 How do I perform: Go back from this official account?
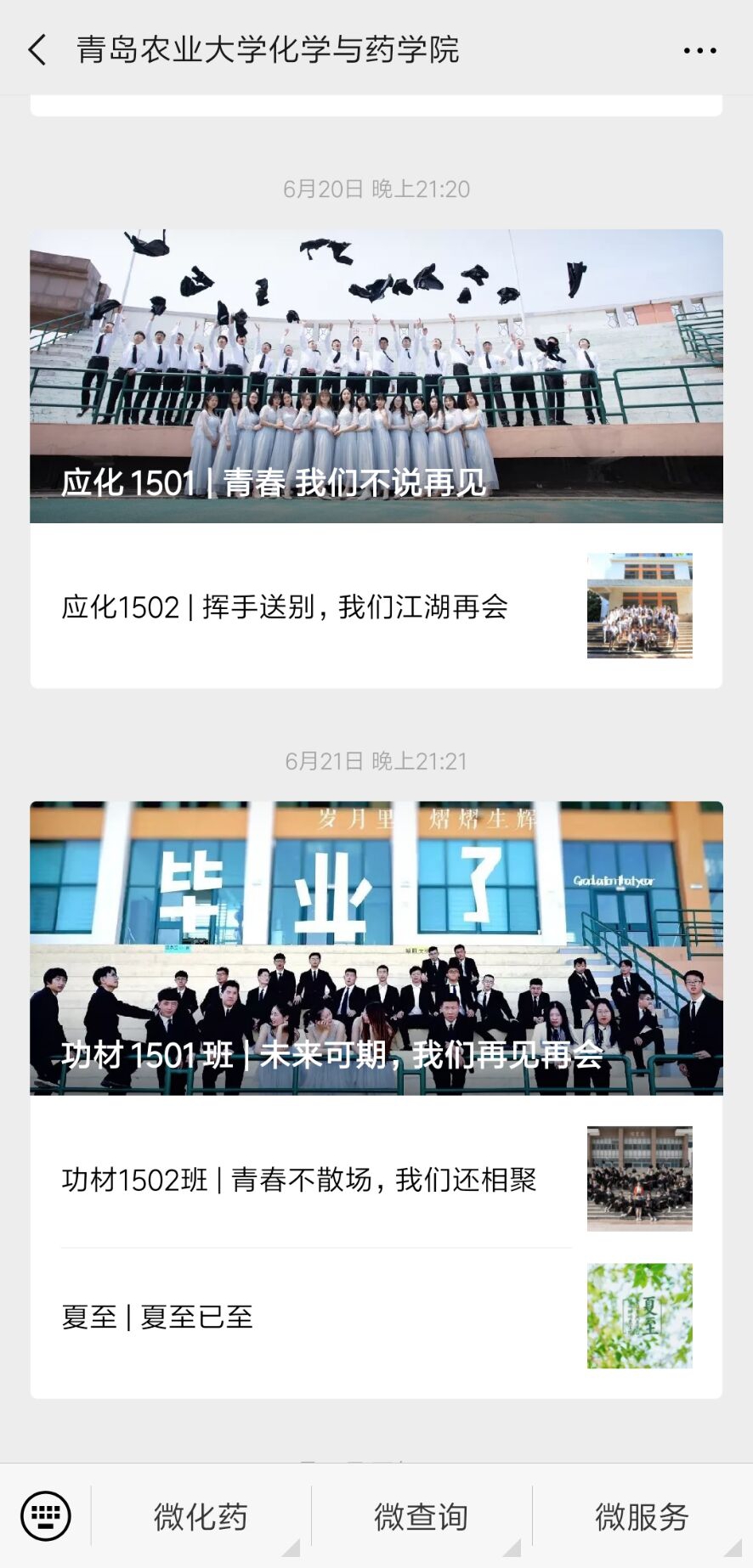[x=37, y=50]
